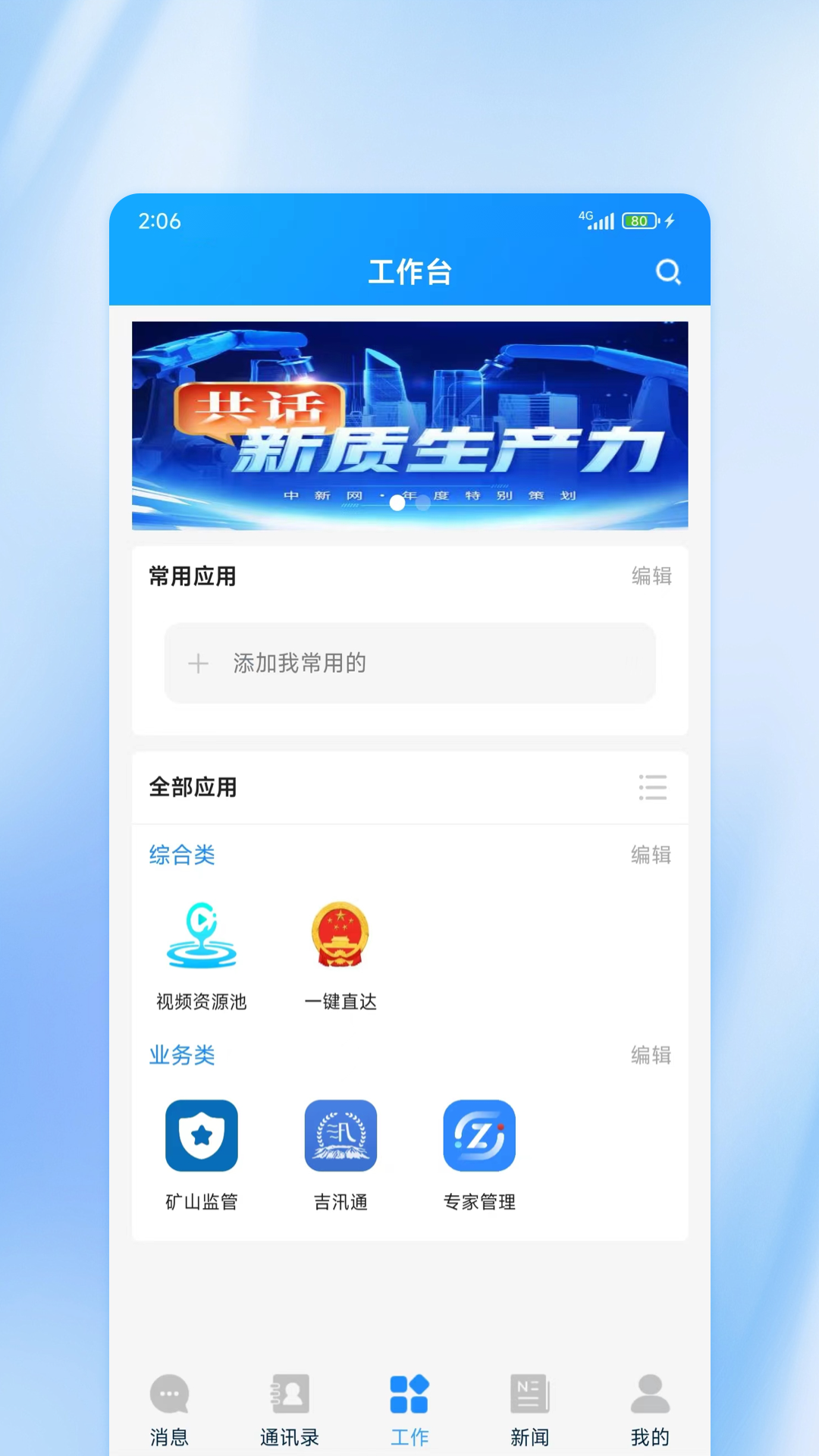Open the search icon in the header
Screen dimensions: 819x1456
[667, 271]
